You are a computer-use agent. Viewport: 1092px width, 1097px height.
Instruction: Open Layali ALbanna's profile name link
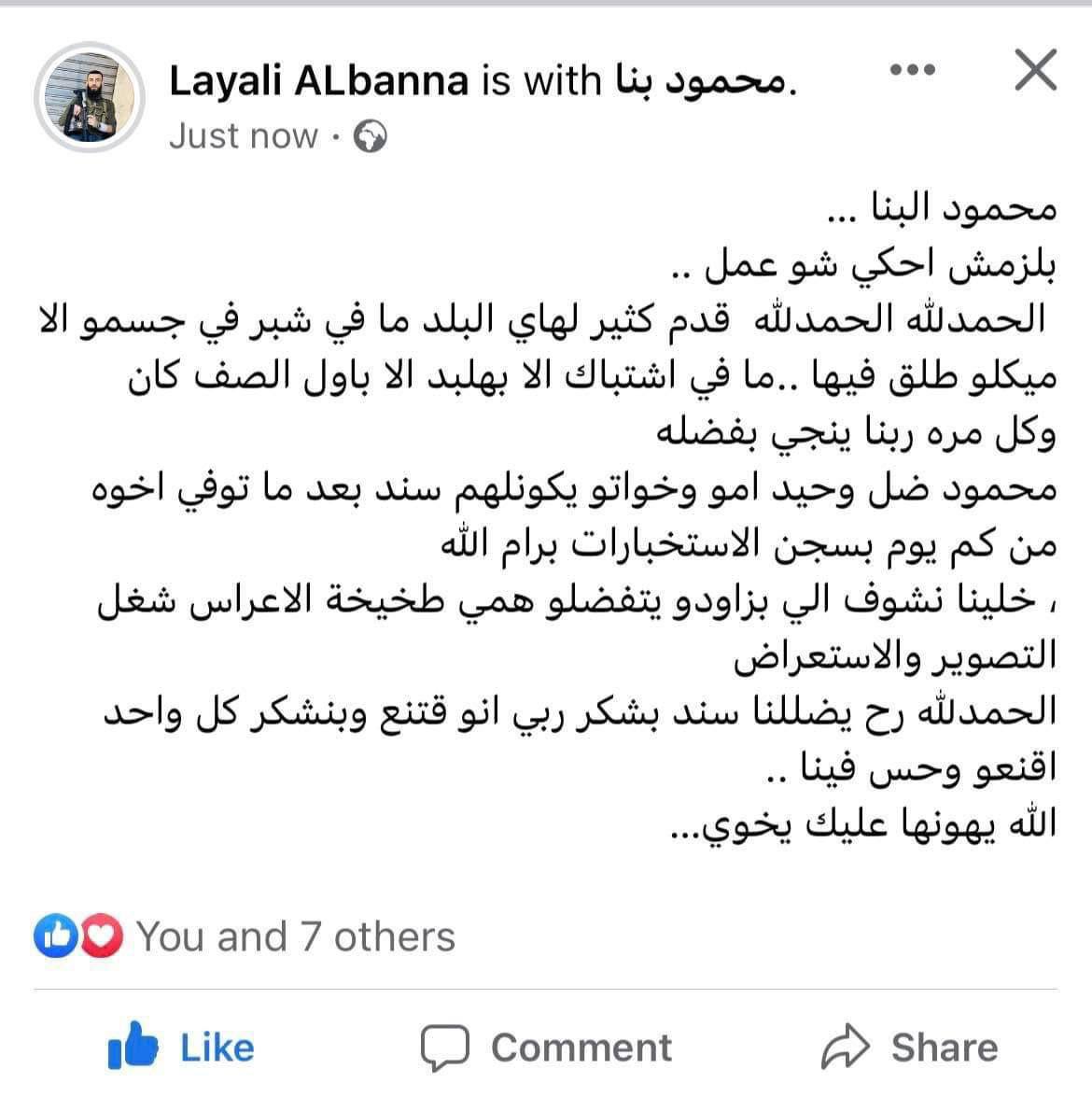coord(318,81)
